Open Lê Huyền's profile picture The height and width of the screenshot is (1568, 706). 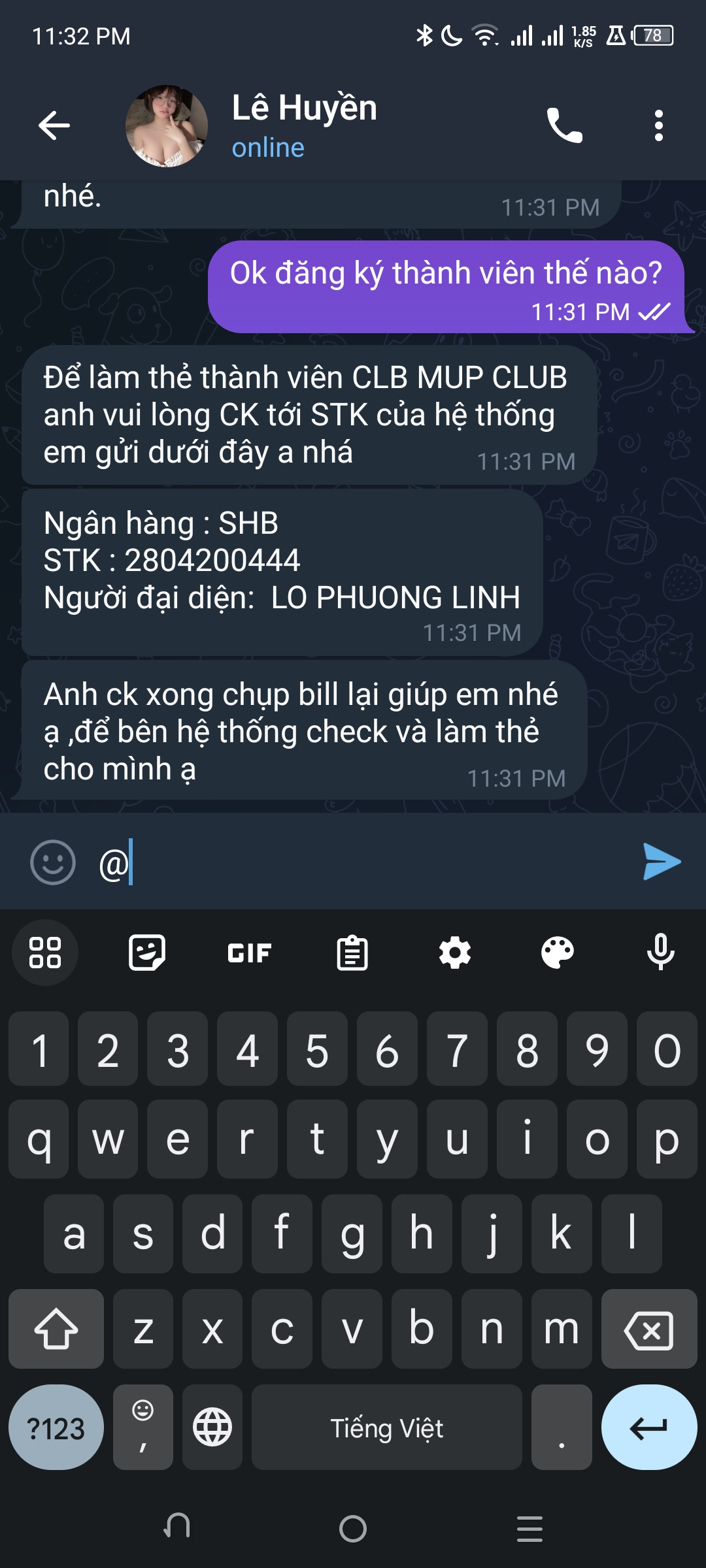click(x=167, y=126)
